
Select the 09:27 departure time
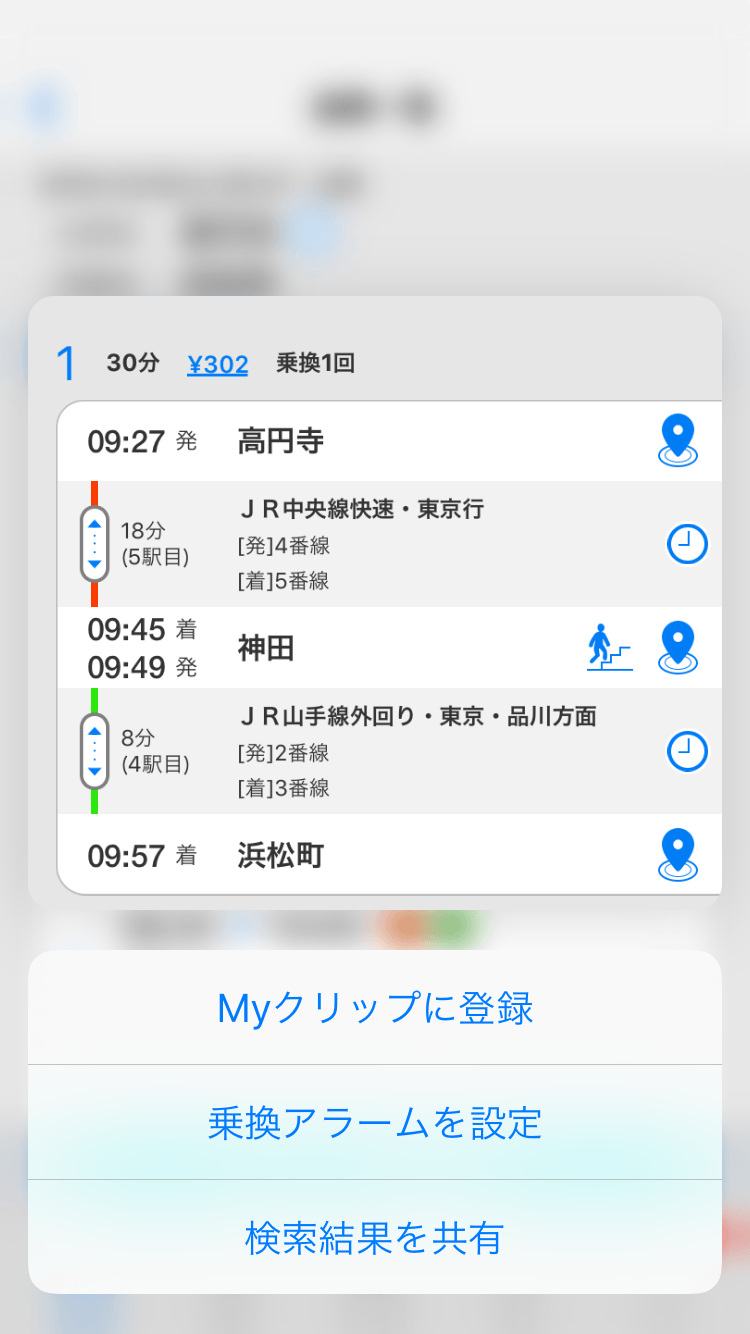(x=125, y=438)
